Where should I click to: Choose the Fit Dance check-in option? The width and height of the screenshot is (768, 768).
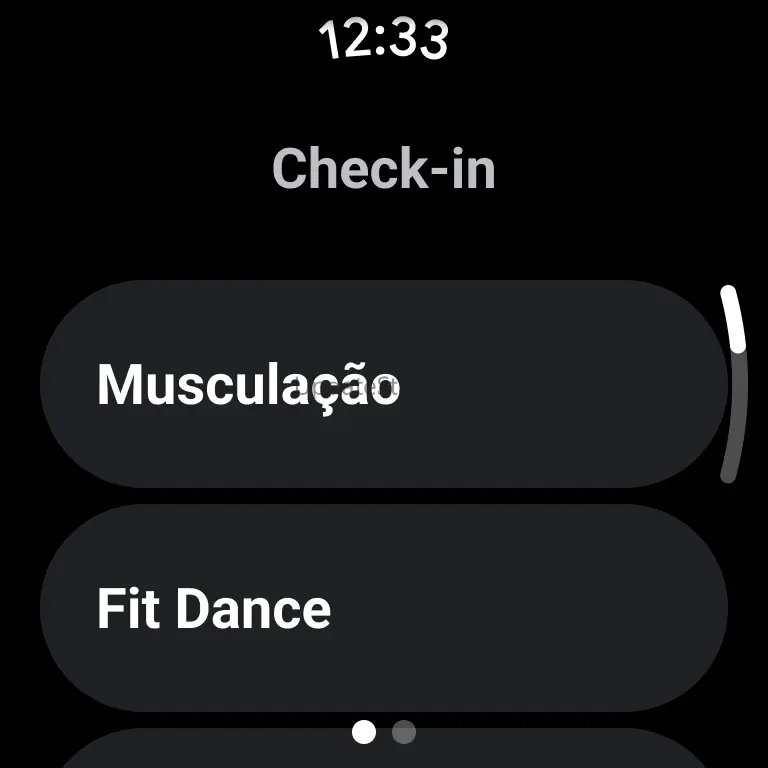(383, 608)
